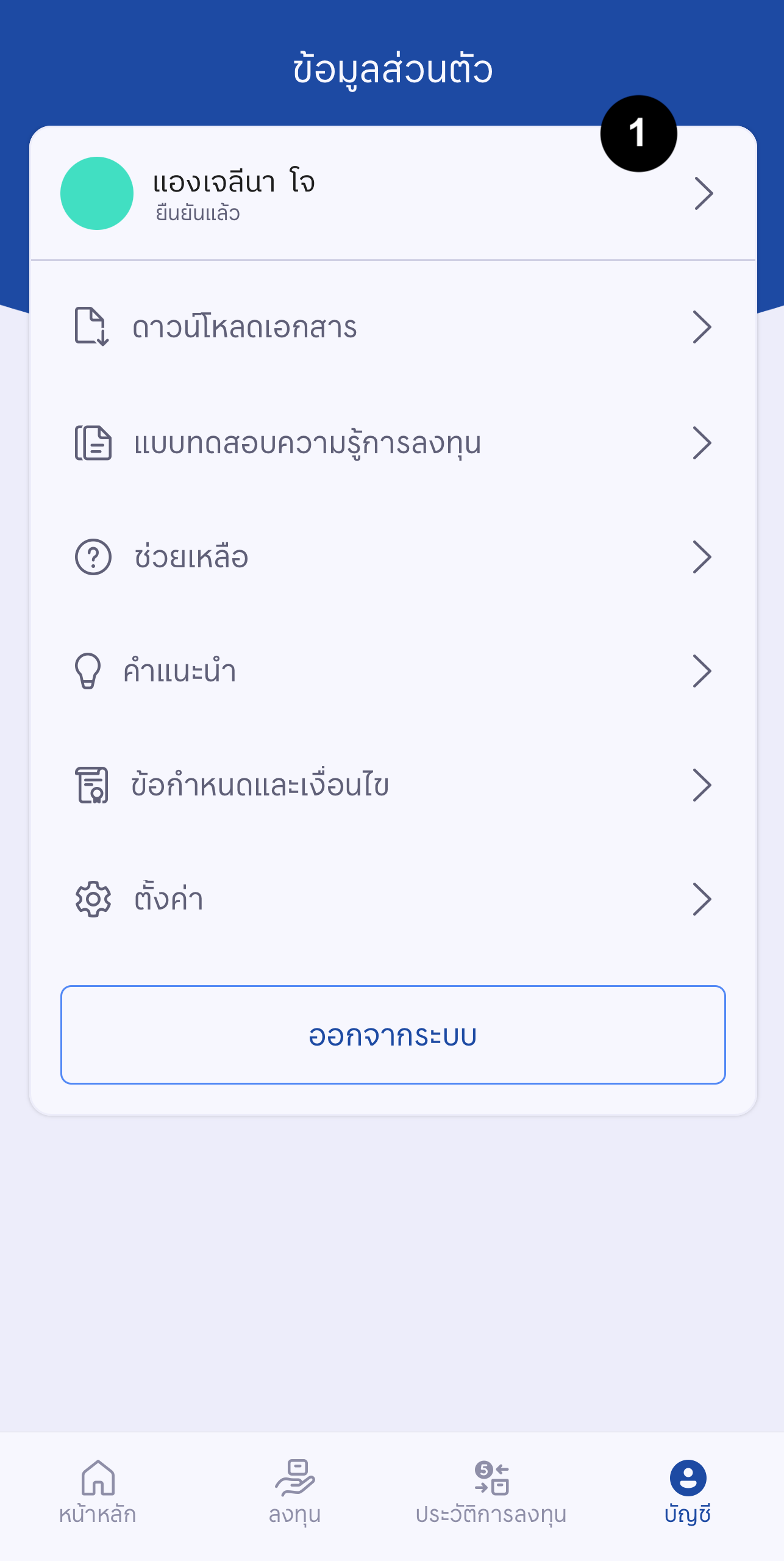784x1561 pixels.
Task: Switch to หน้าหลัก tab
Action: click(x=98, y=1491)
